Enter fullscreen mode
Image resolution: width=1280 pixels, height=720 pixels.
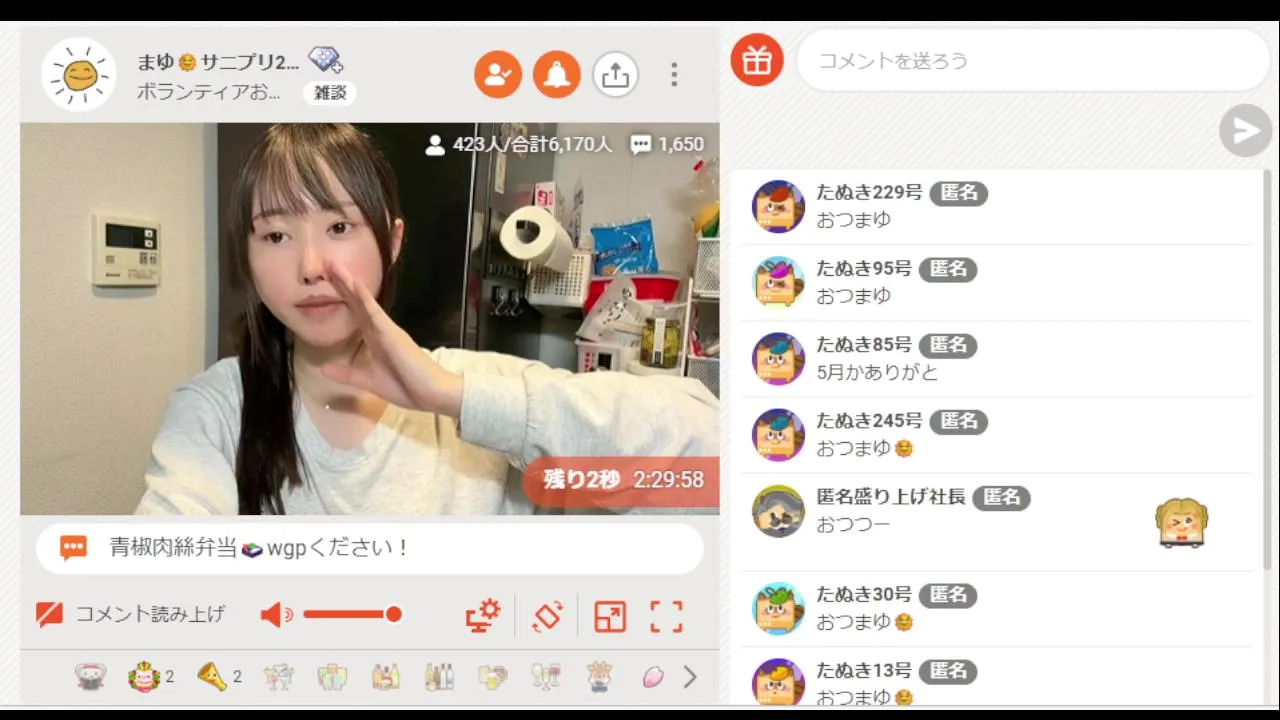666,616
